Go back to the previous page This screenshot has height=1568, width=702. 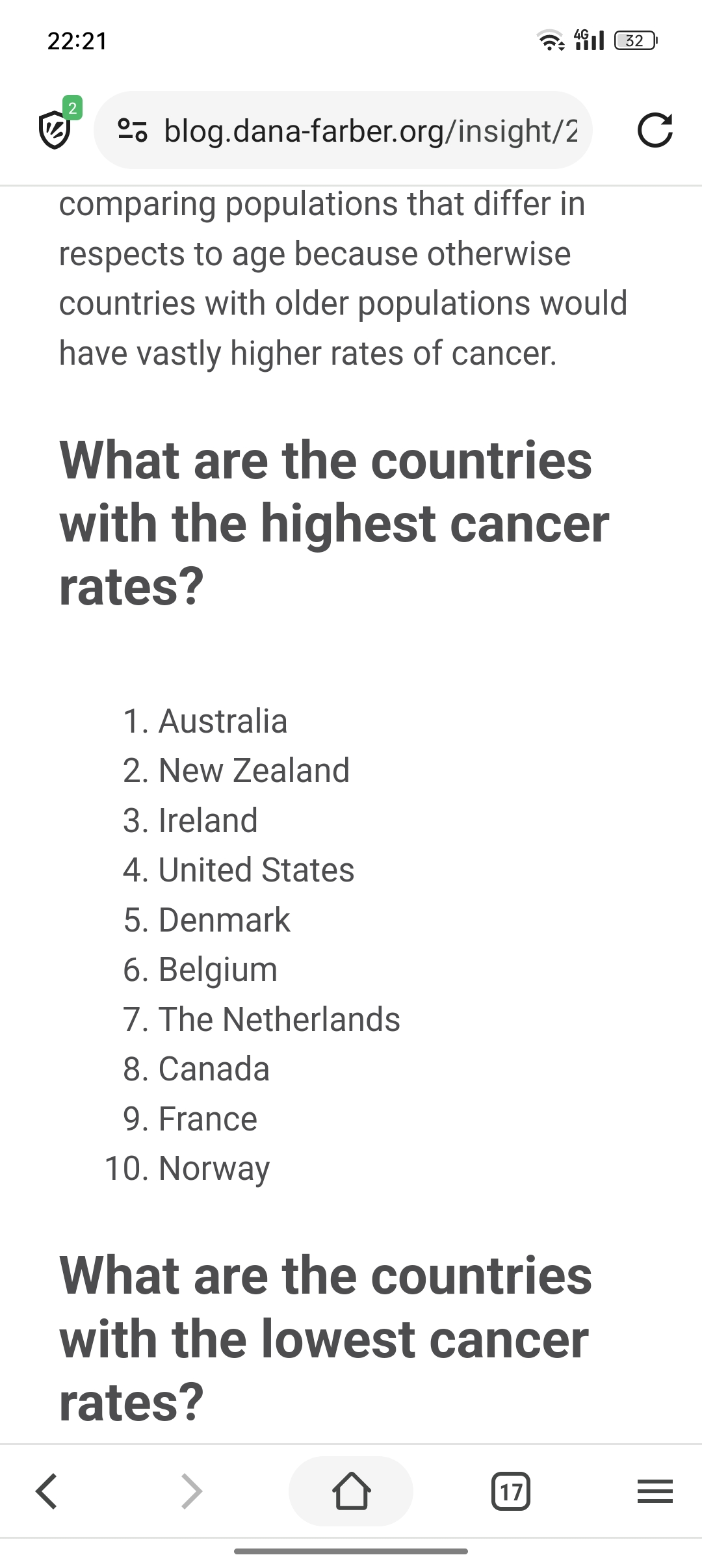click(47, 1491)
